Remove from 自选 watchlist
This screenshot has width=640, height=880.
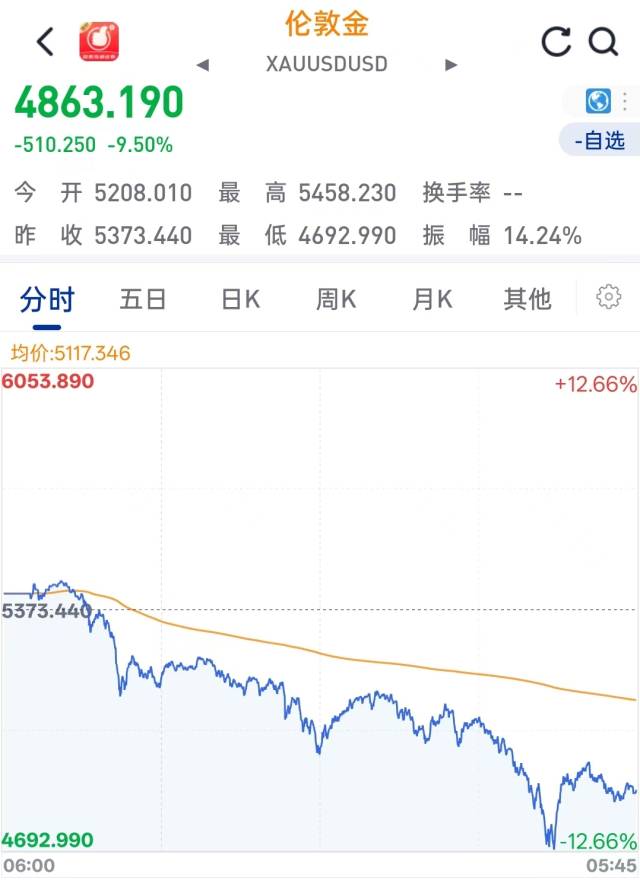click(599, 141)
